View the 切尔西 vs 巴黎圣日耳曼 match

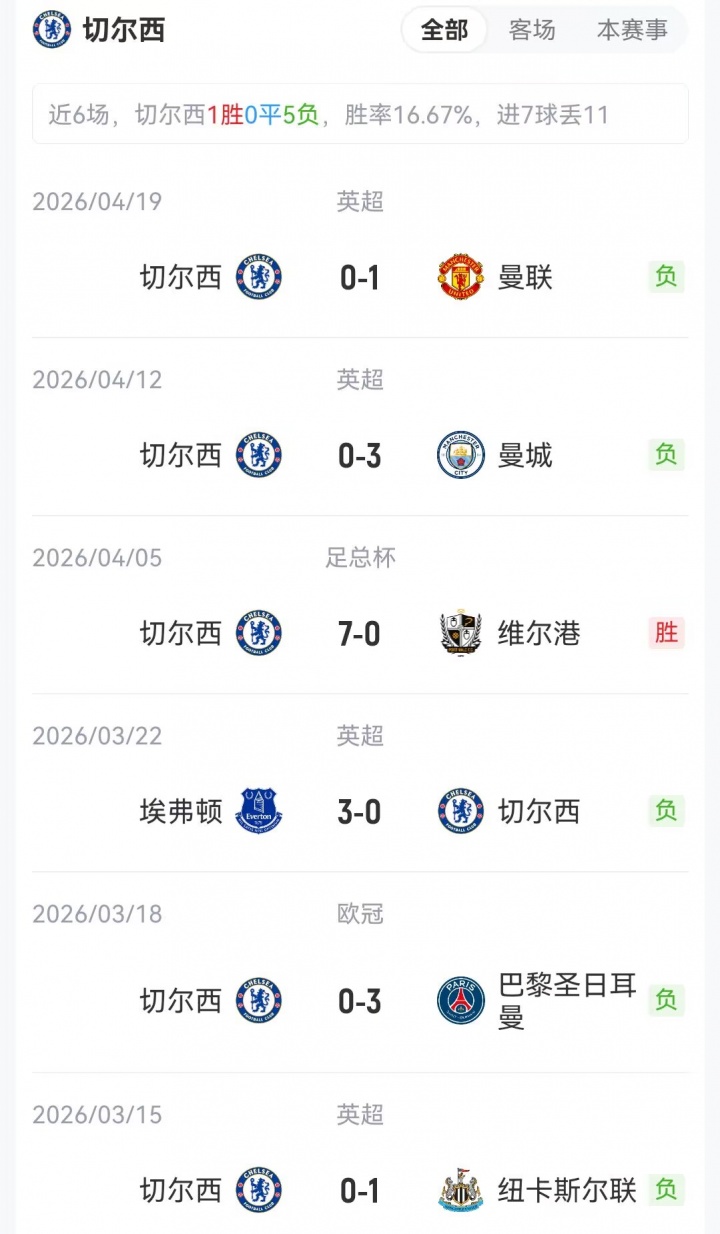[x=360, y=1001]
